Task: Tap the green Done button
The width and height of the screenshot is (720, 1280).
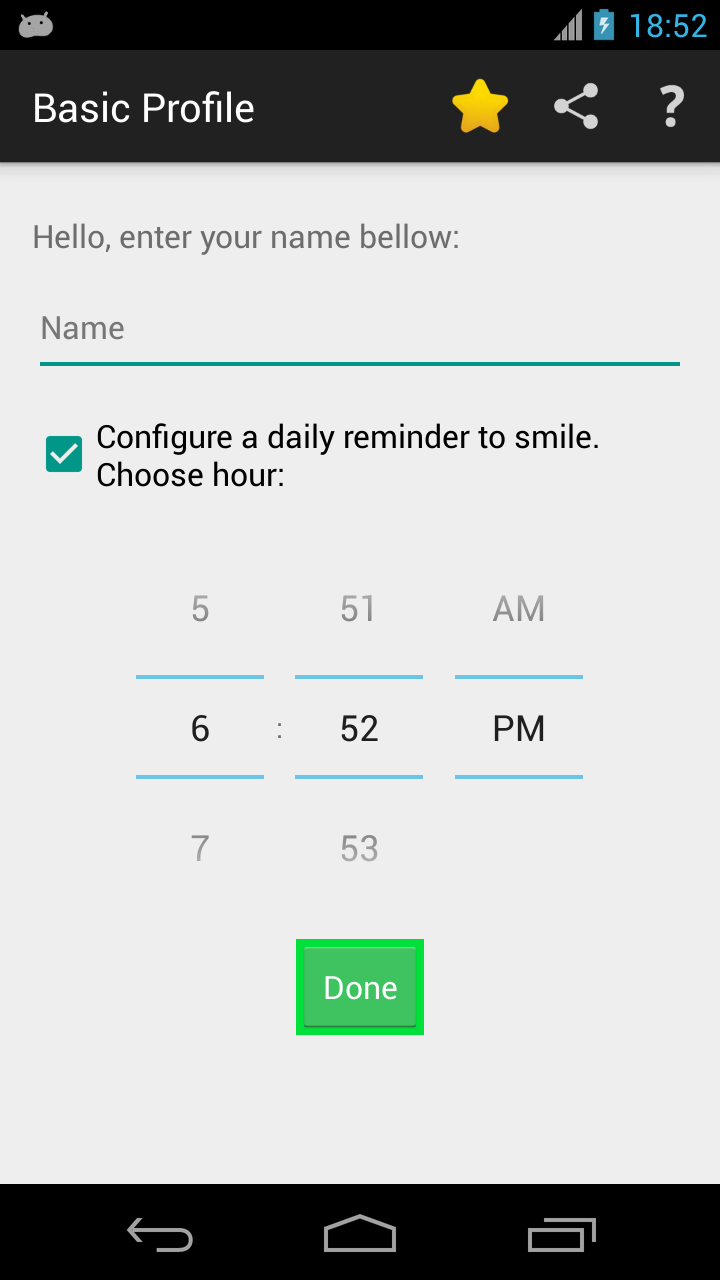Action: click(x=360, y=987)
